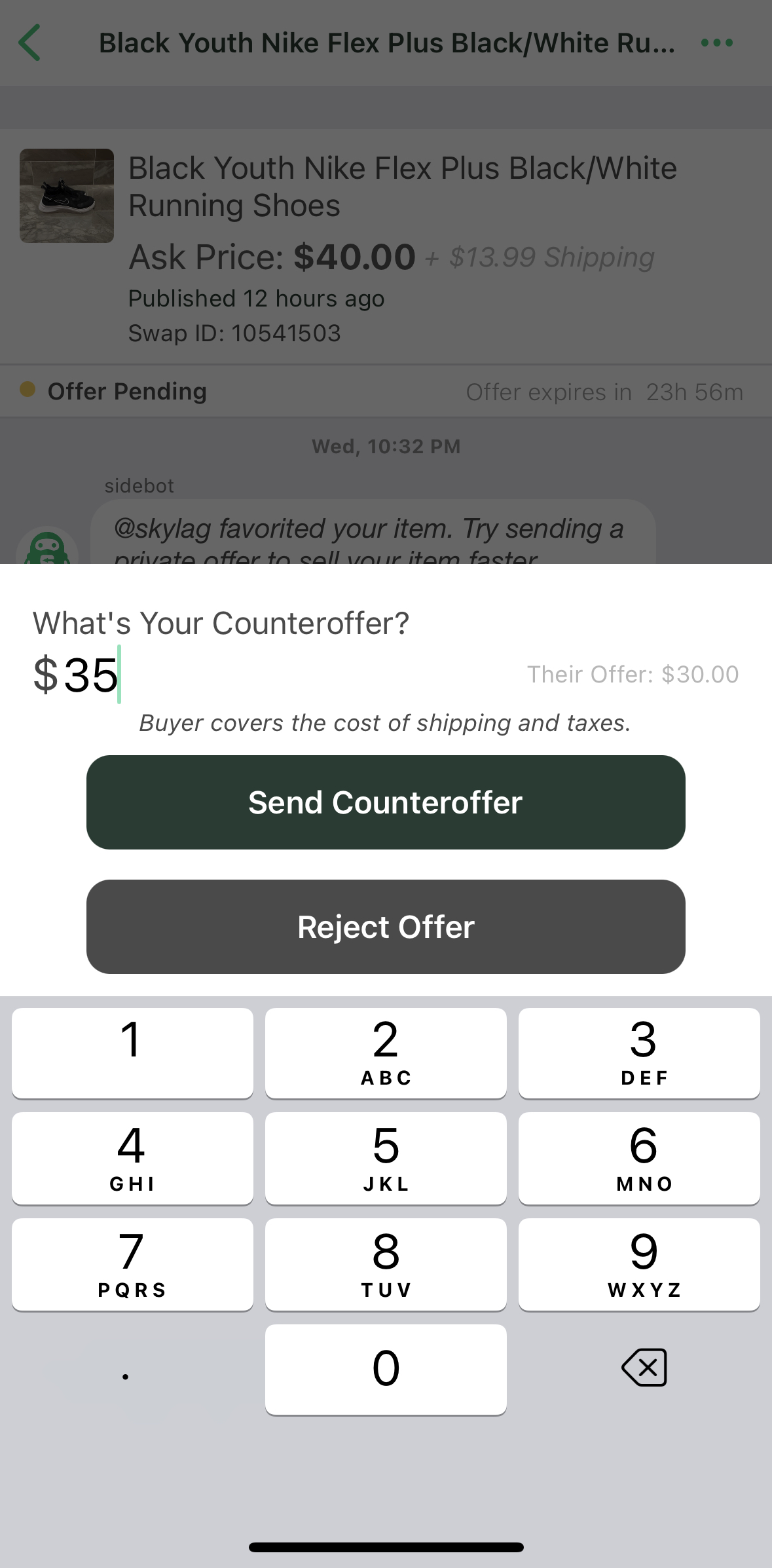Type 0 on the number pad
The image size is (772, 1568).
point(386,1369)
